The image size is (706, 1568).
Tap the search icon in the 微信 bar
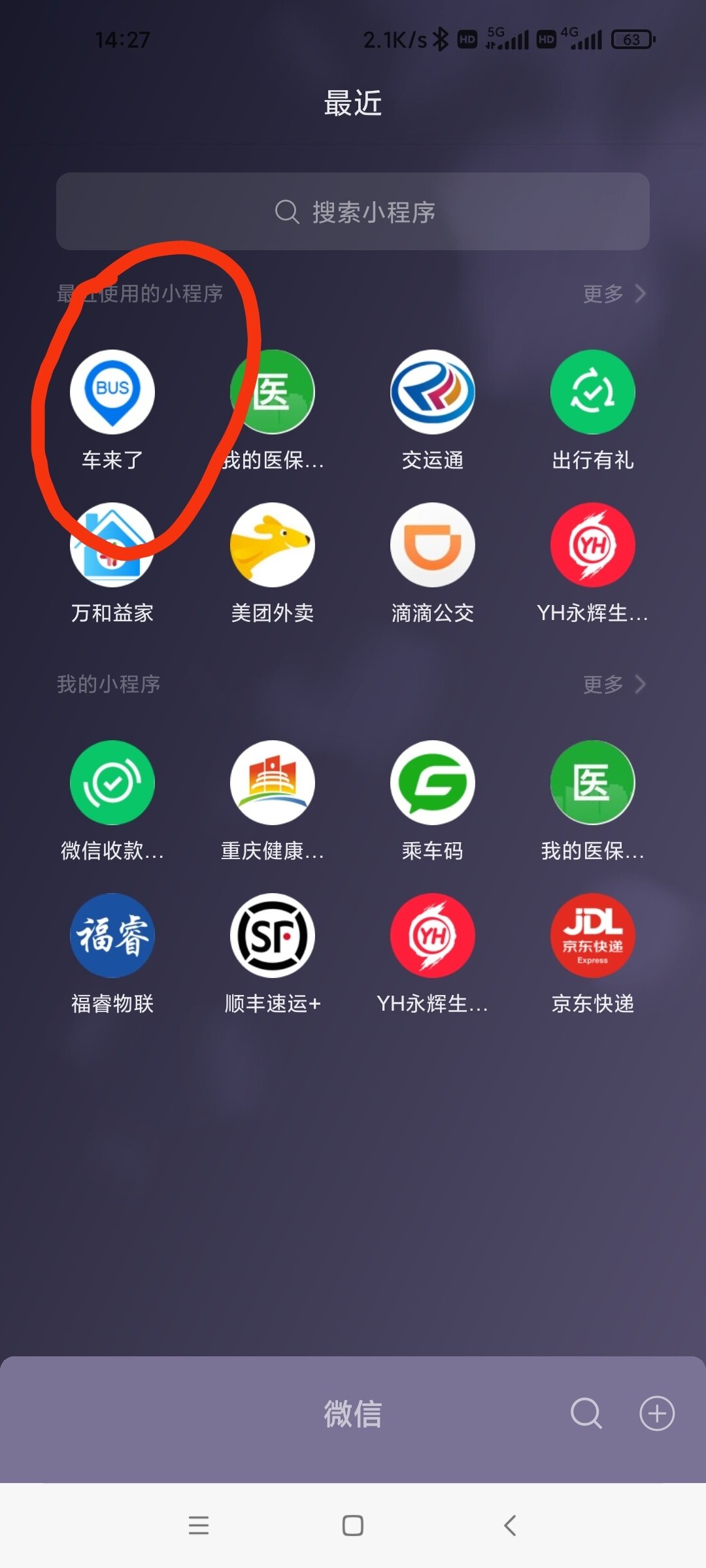(586, 1414)
